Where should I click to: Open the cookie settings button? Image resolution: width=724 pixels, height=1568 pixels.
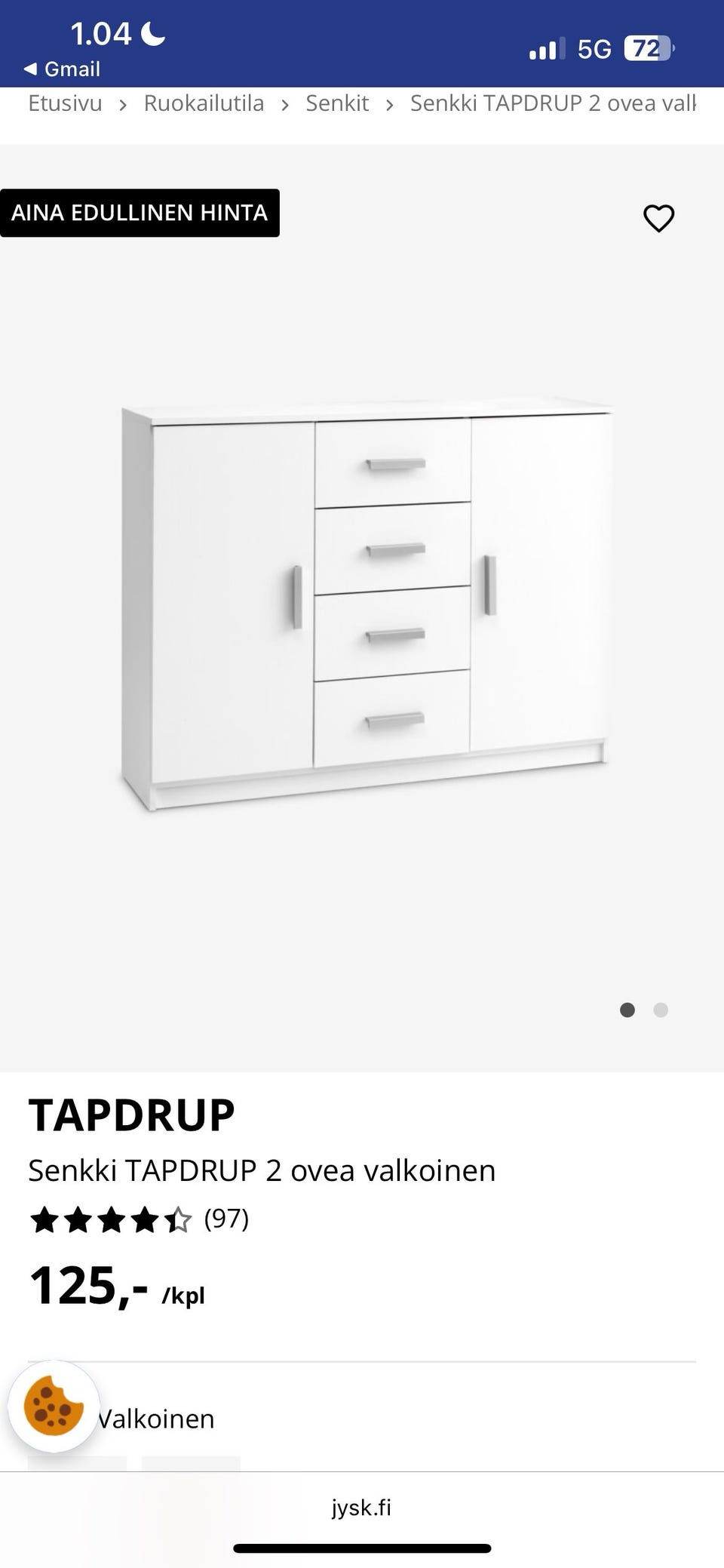[54, 1407]
